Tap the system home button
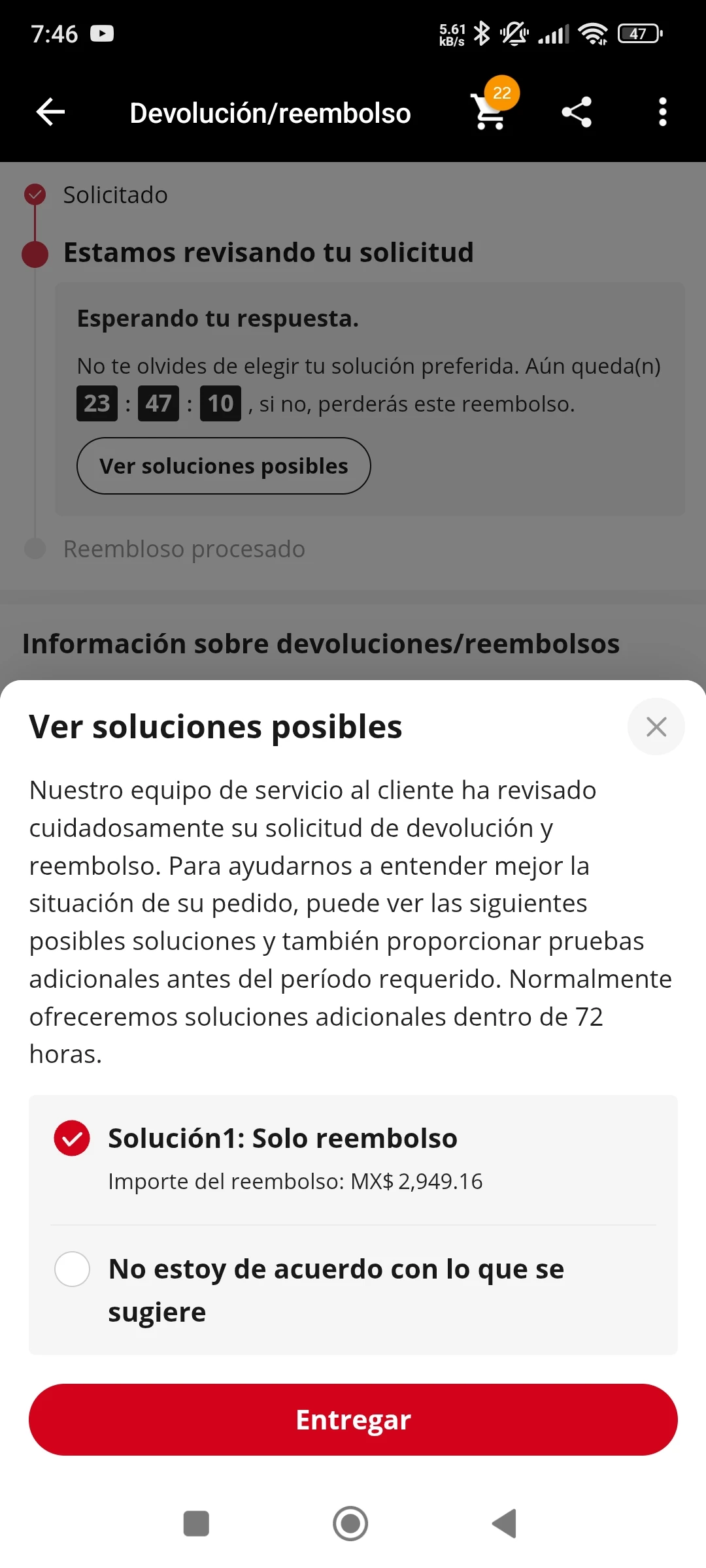 point(350,1524)
